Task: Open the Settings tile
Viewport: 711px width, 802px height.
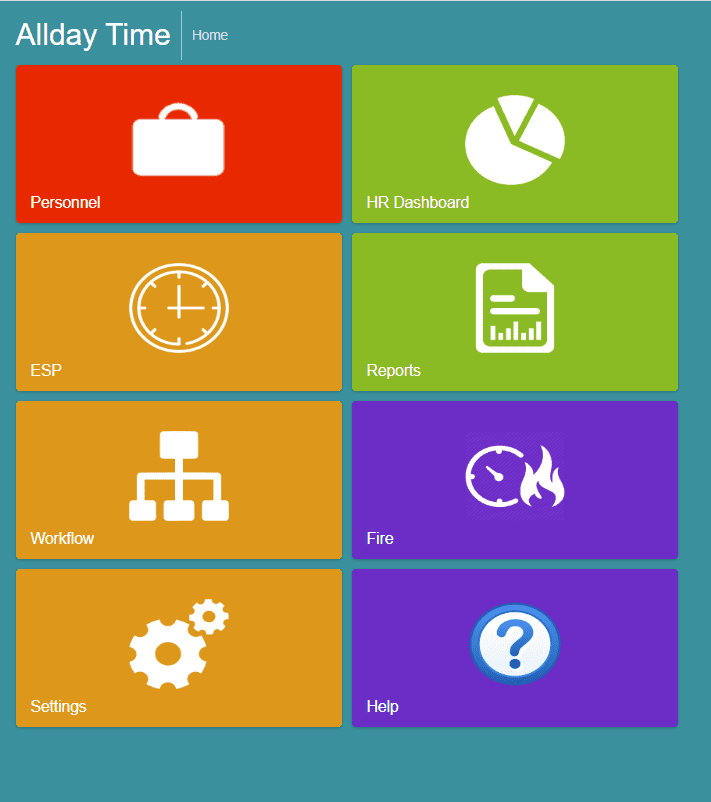Action: coord(178,647)
